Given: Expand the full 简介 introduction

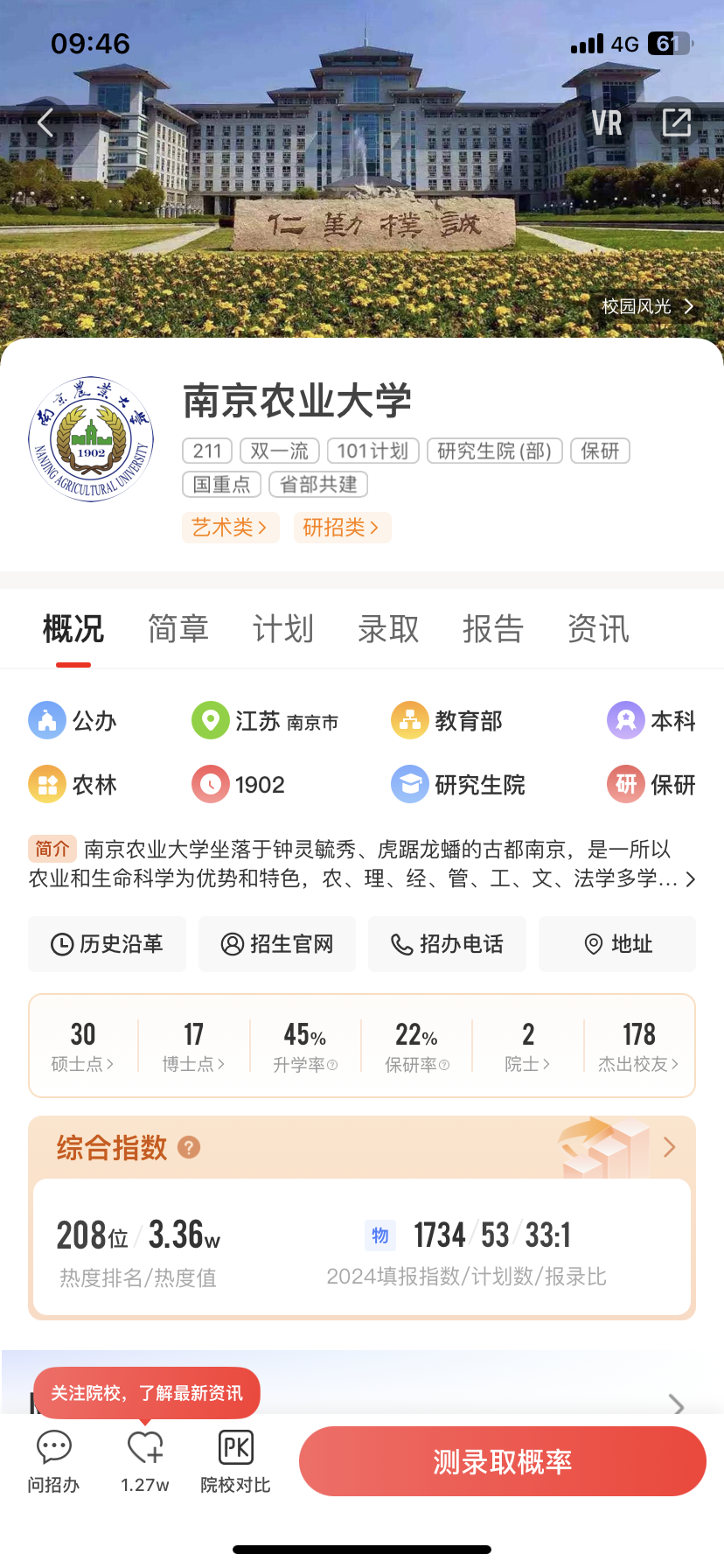Looking at the screenshot, I should pyautogui.click(x=689, y=879).
